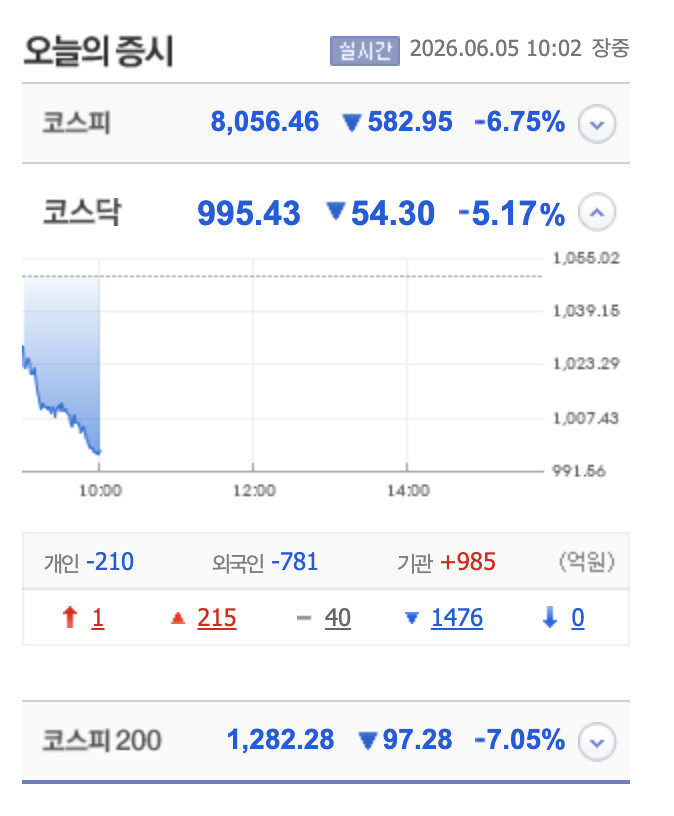Expand the 코스피 index section

coord(597,124)
